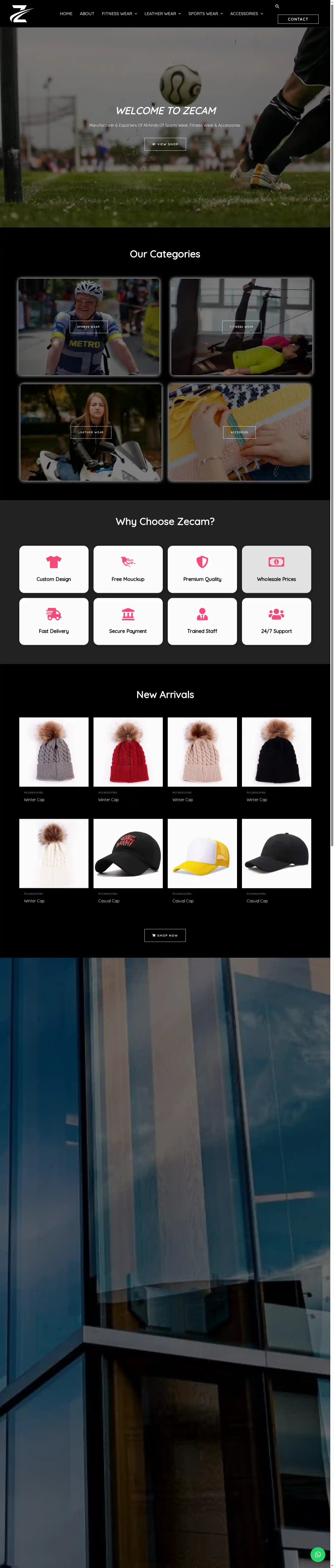Tap the Zecam logo
The height and width of the screenshot is (1568, 334).
pyautogui.click(x=21, y=13)
